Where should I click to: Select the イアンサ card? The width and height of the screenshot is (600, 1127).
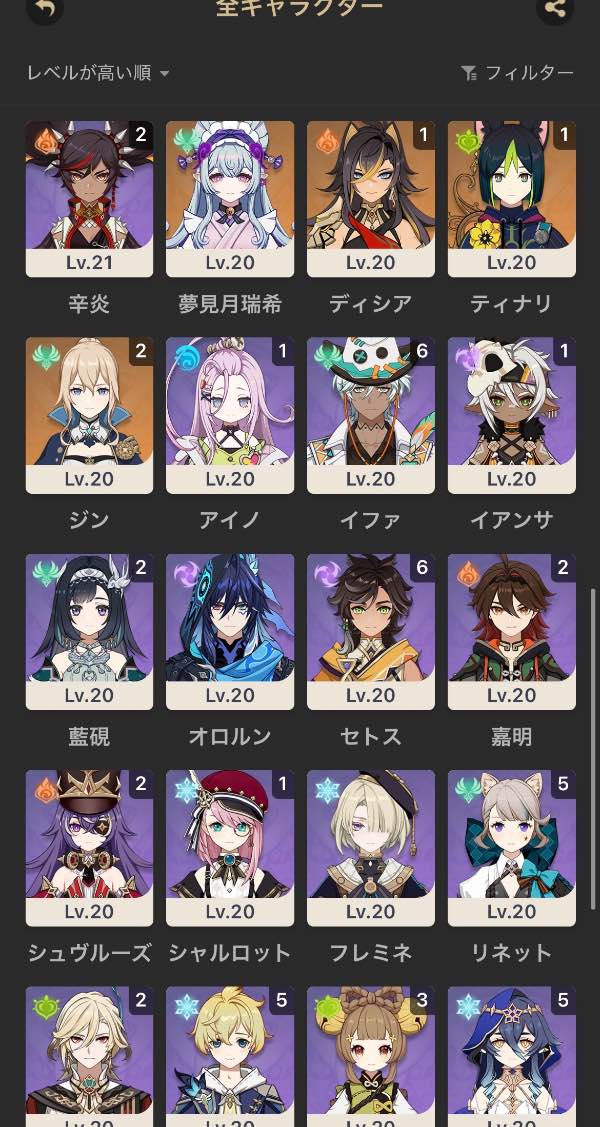[512, 415]
